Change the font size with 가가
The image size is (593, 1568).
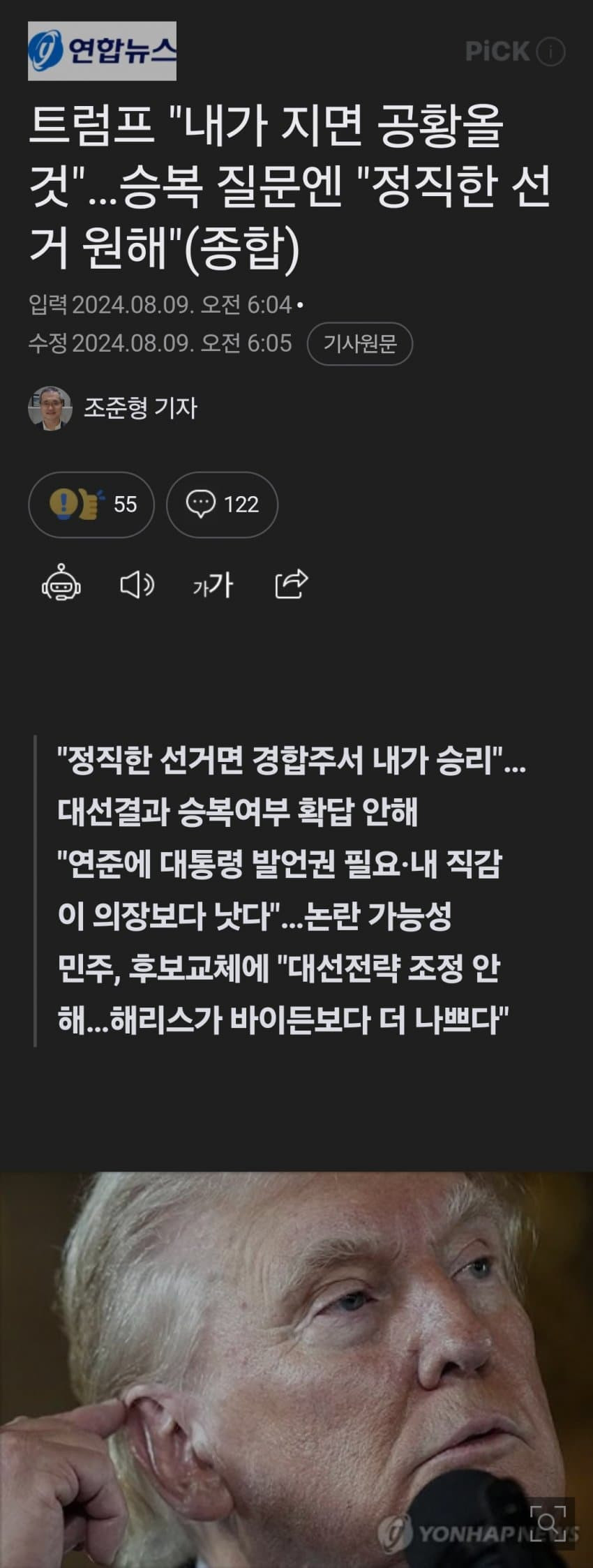click(x=213, y=585)
